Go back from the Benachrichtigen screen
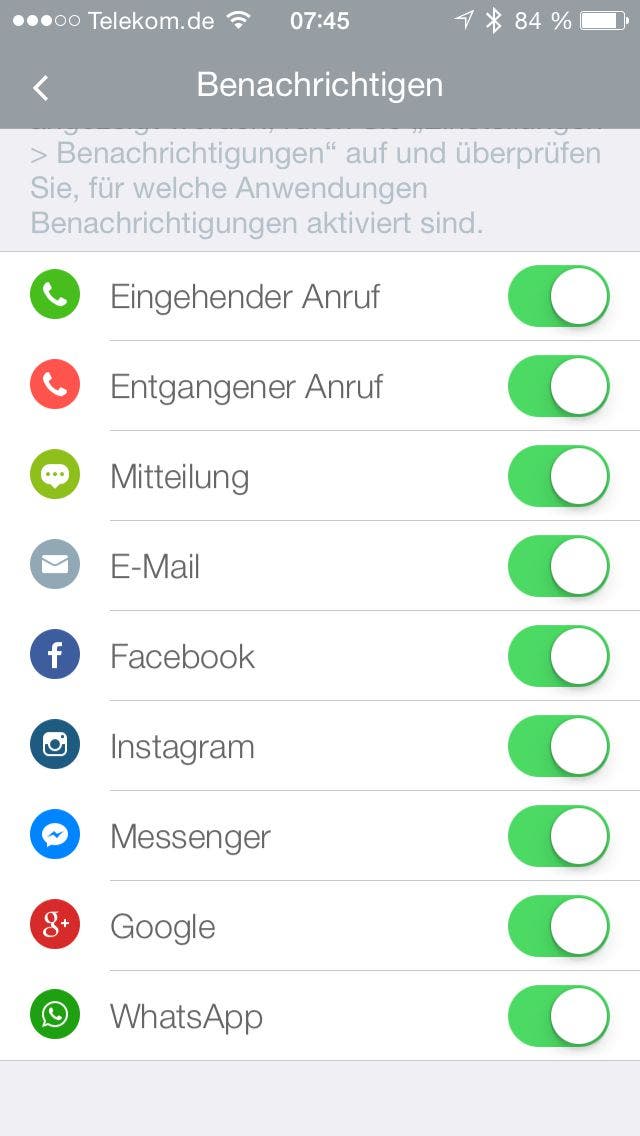640x1136 pixels. pos(40,87)
